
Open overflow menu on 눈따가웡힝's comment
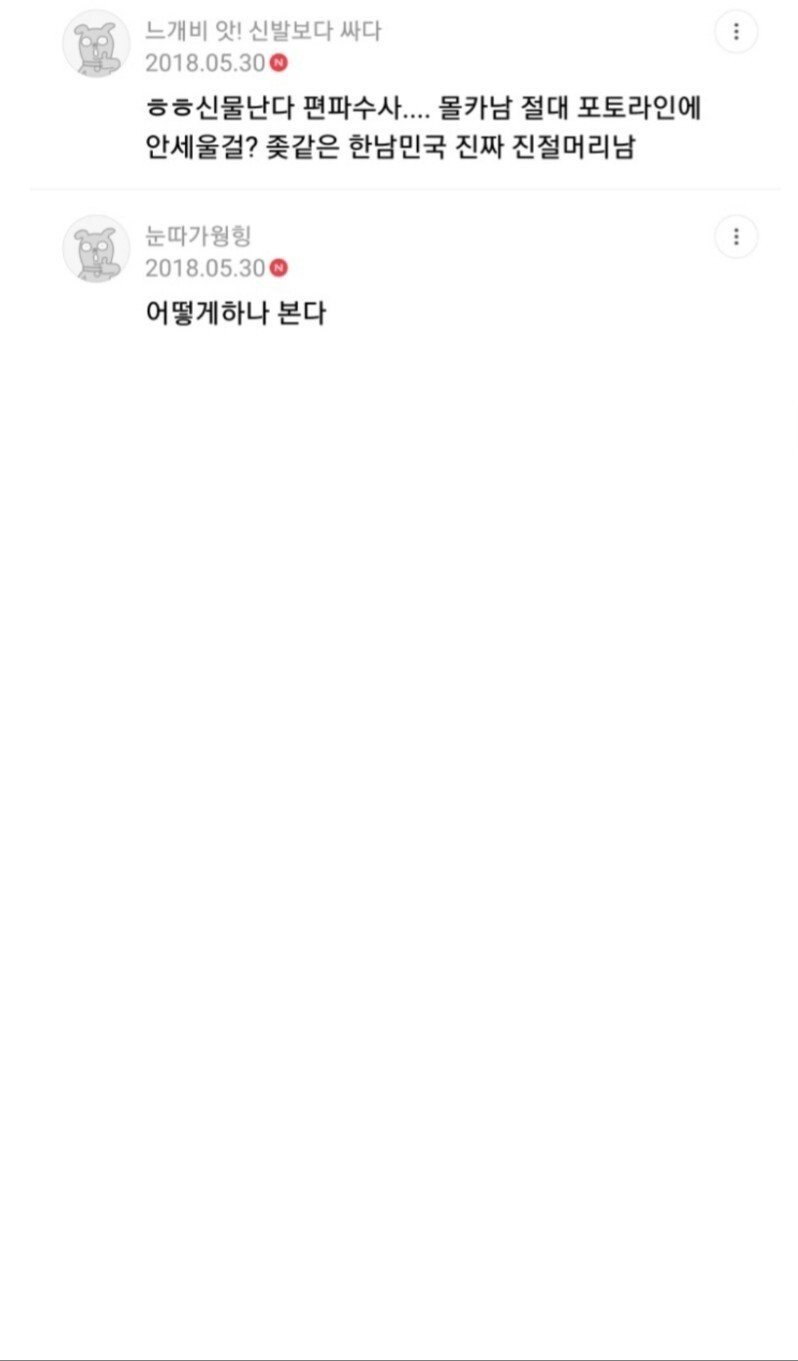pos(736,237)
